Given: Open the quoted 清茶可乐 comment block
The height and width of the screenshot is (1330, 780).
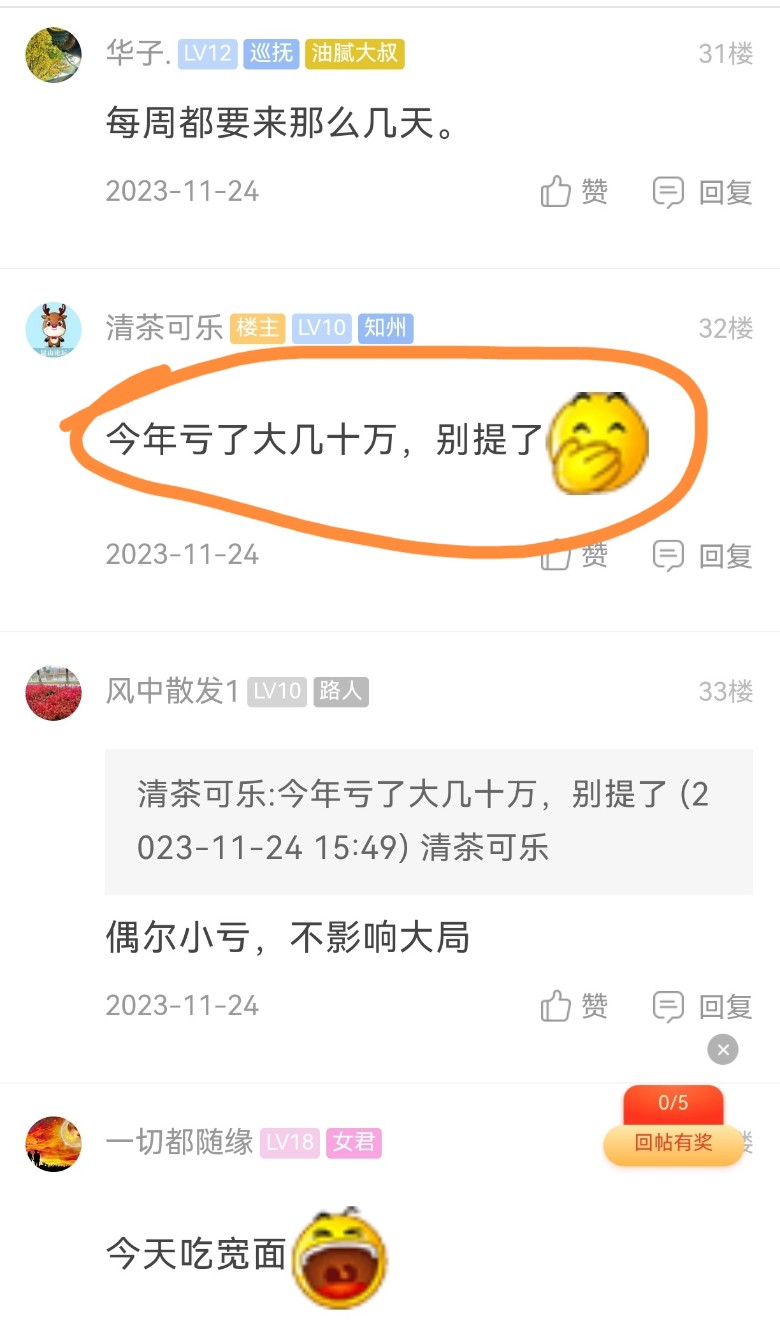Looking at the screenshot, I should (x=428, y=821).
